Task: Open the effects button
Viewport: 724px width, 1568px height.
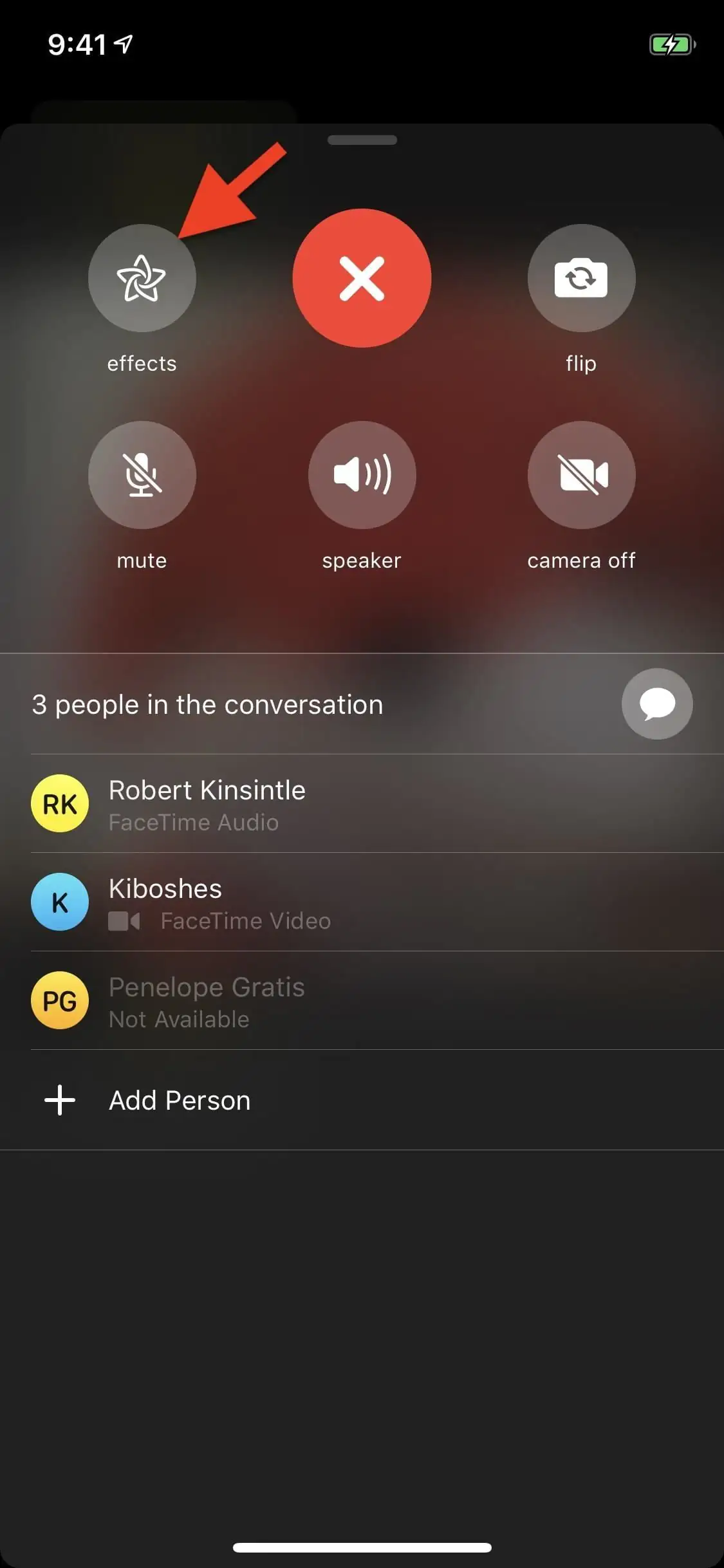Action: tap(142, 278)
